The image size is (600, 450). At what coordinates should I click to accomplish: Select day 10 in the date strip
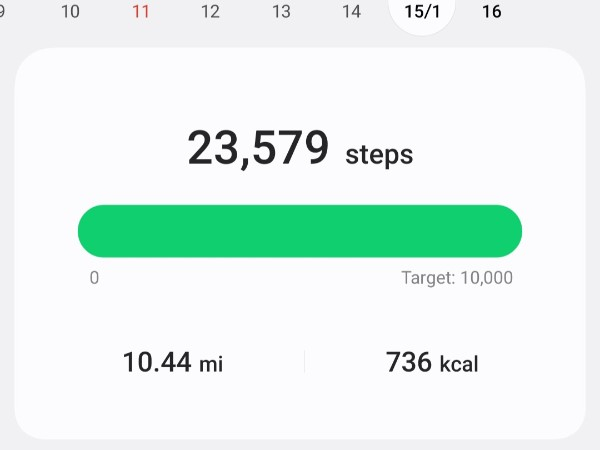click(x=70, y=12)
